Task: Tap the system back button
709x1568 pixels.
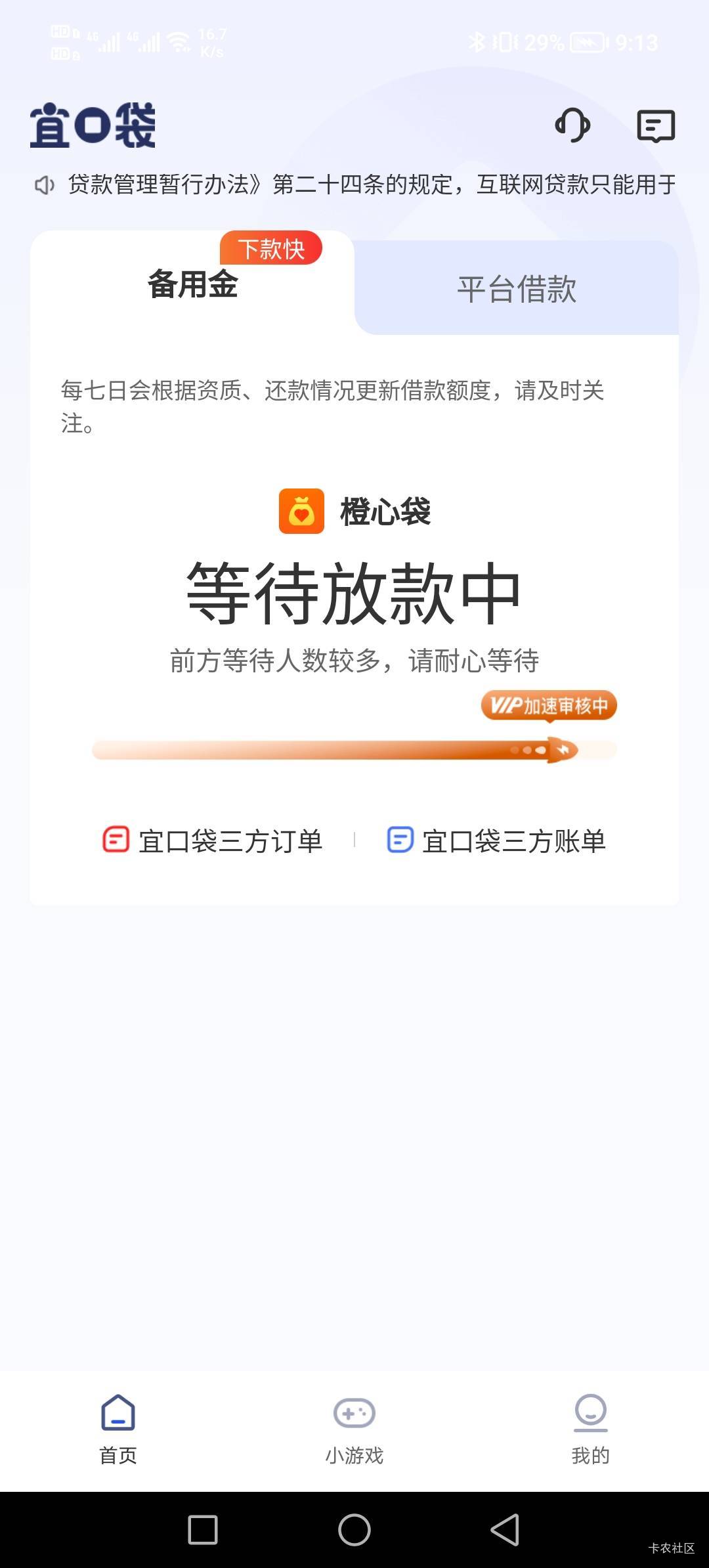Action: point(505,1529)
